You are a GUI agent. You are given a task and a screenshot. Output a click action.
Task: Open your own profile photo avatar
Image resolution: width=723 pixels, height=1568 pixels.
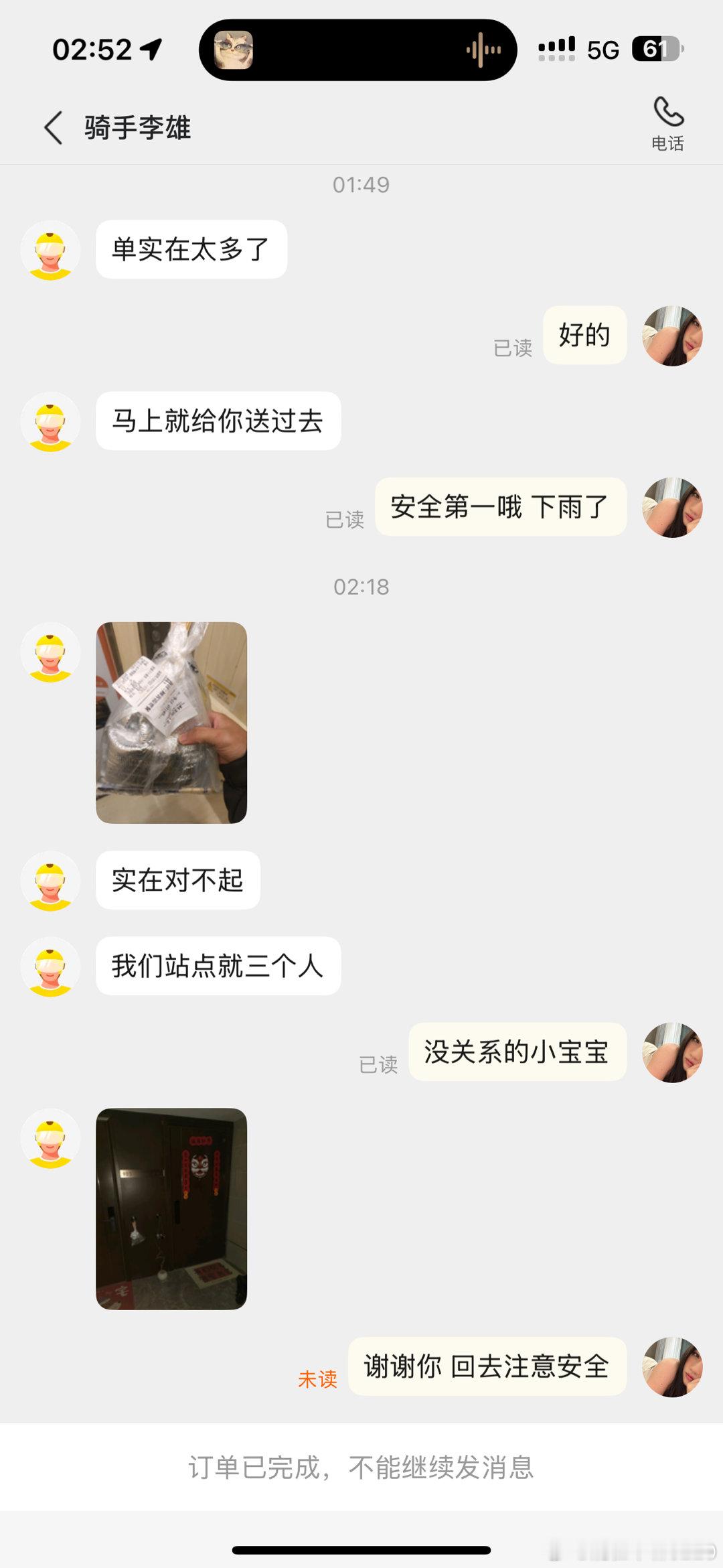coord(671,337)
